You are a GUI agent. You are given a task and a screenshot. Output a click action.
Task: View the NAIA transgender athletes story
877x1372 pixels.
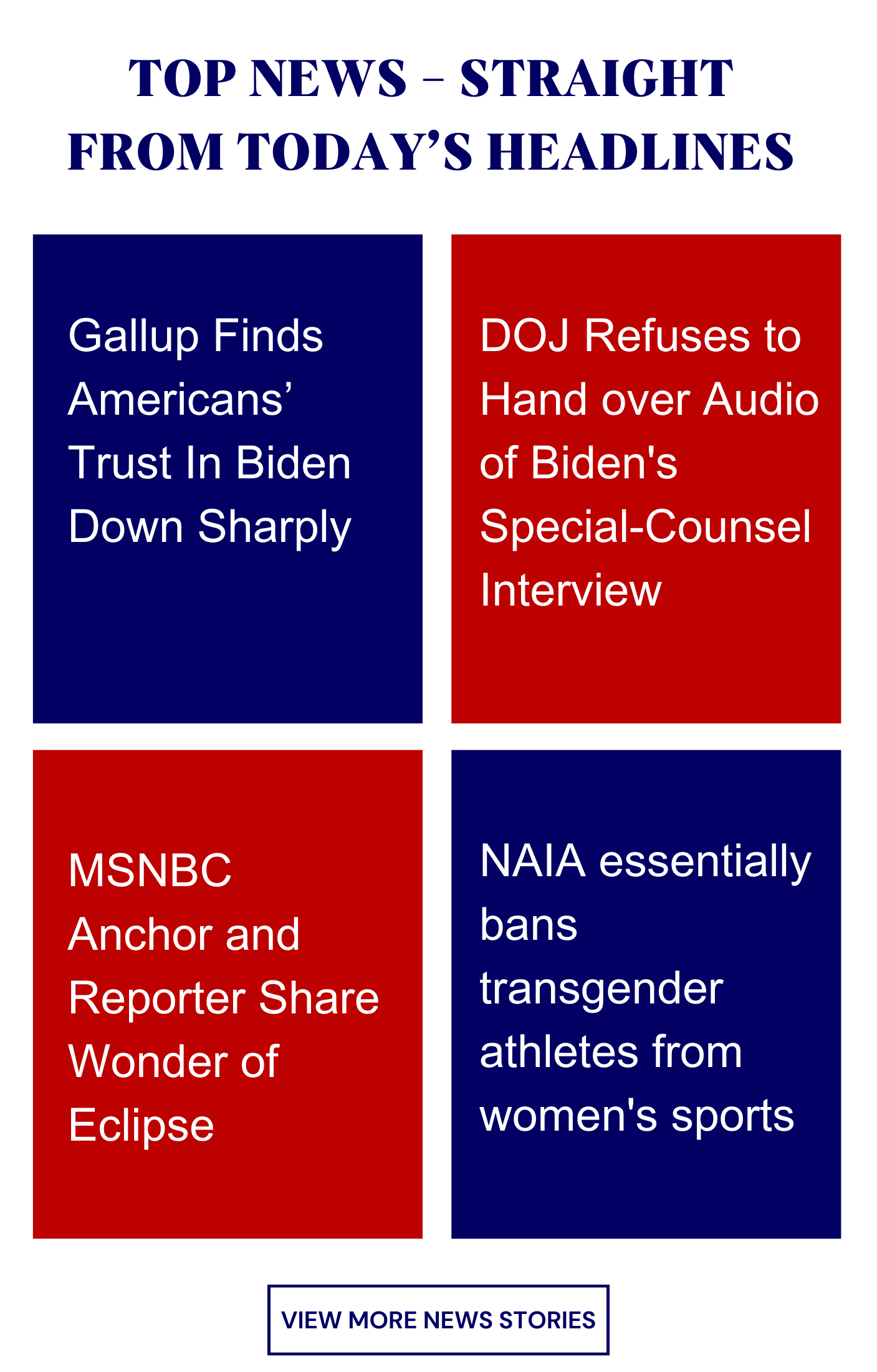(646, 994)
